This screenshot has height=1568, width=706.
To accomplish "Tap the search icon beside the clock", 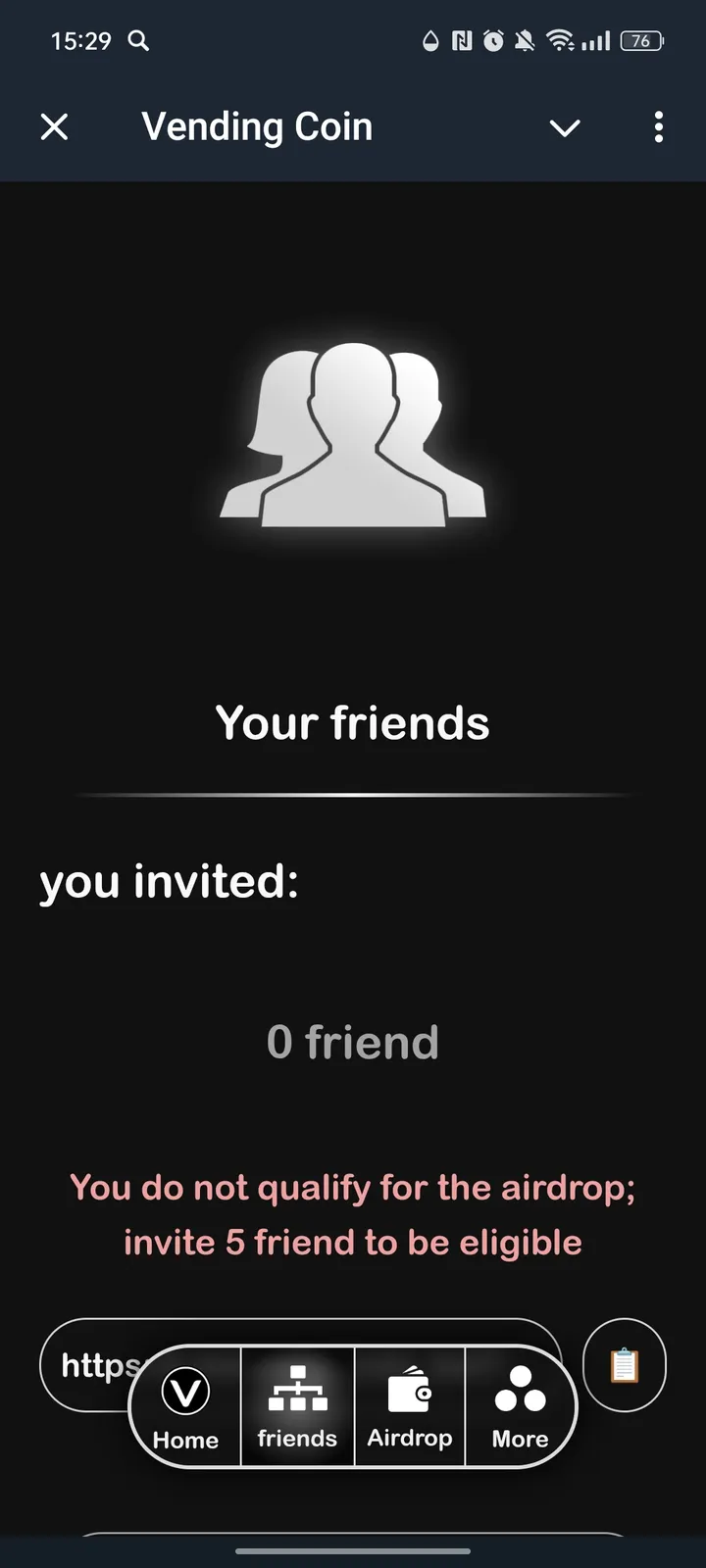I will pos(137,40).
